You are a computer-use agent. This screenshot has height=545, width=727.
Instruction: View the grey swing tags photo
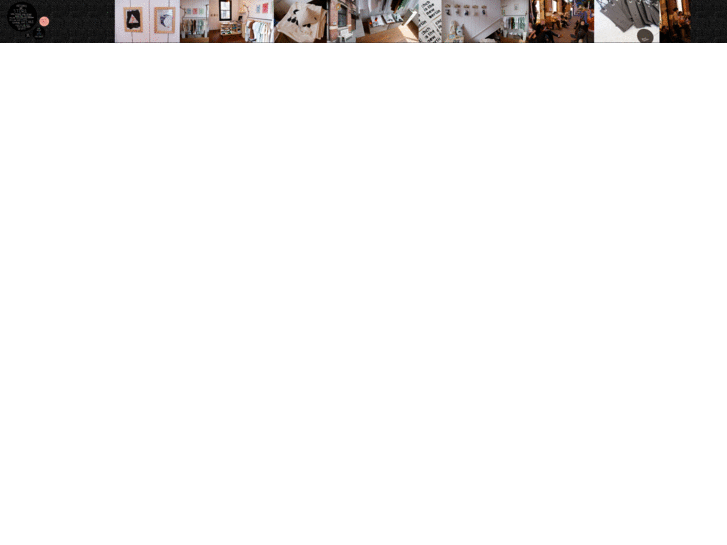point(626,21)
